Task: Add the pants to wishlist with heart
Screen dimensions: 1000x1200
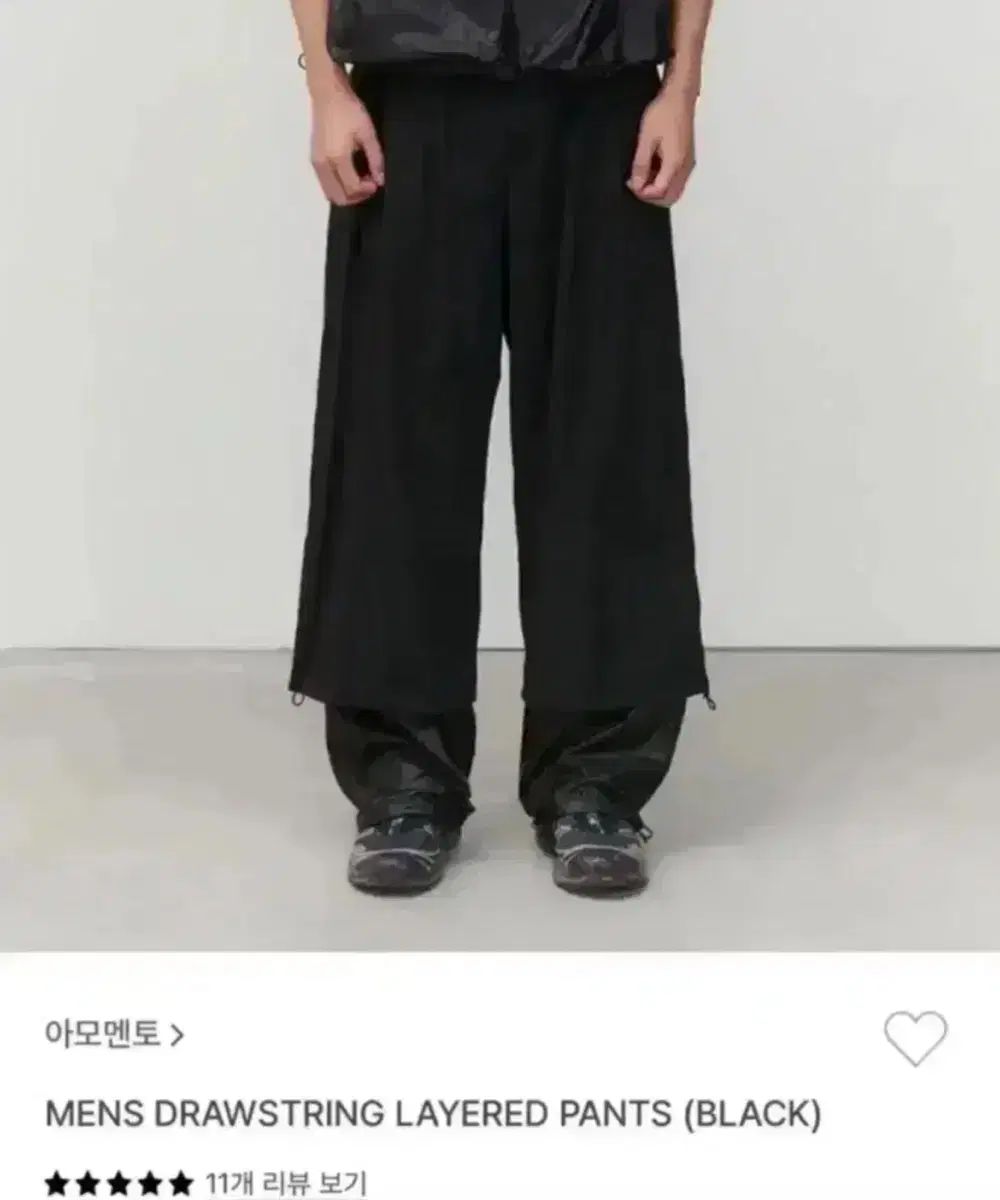Action: pyautogui.click(x=915, y=1038)
